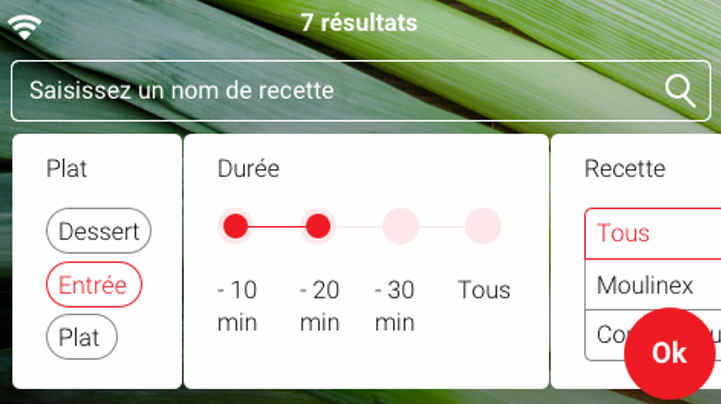
Task: Tap the magnifying glass search icon
Action: pos(680,91)
